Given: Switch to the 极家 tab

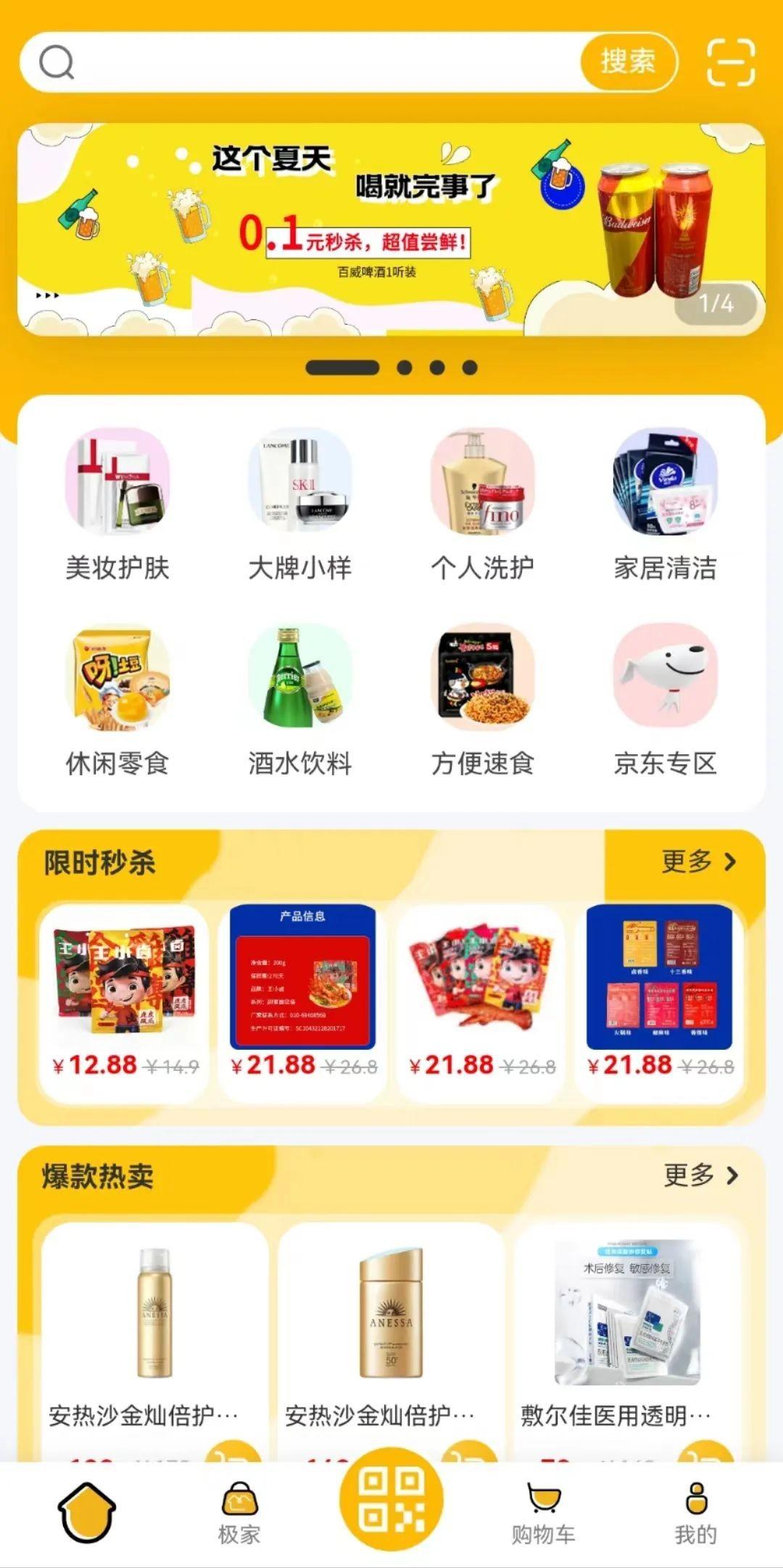Looking at the screenshot, I should tap(239, 1513).
